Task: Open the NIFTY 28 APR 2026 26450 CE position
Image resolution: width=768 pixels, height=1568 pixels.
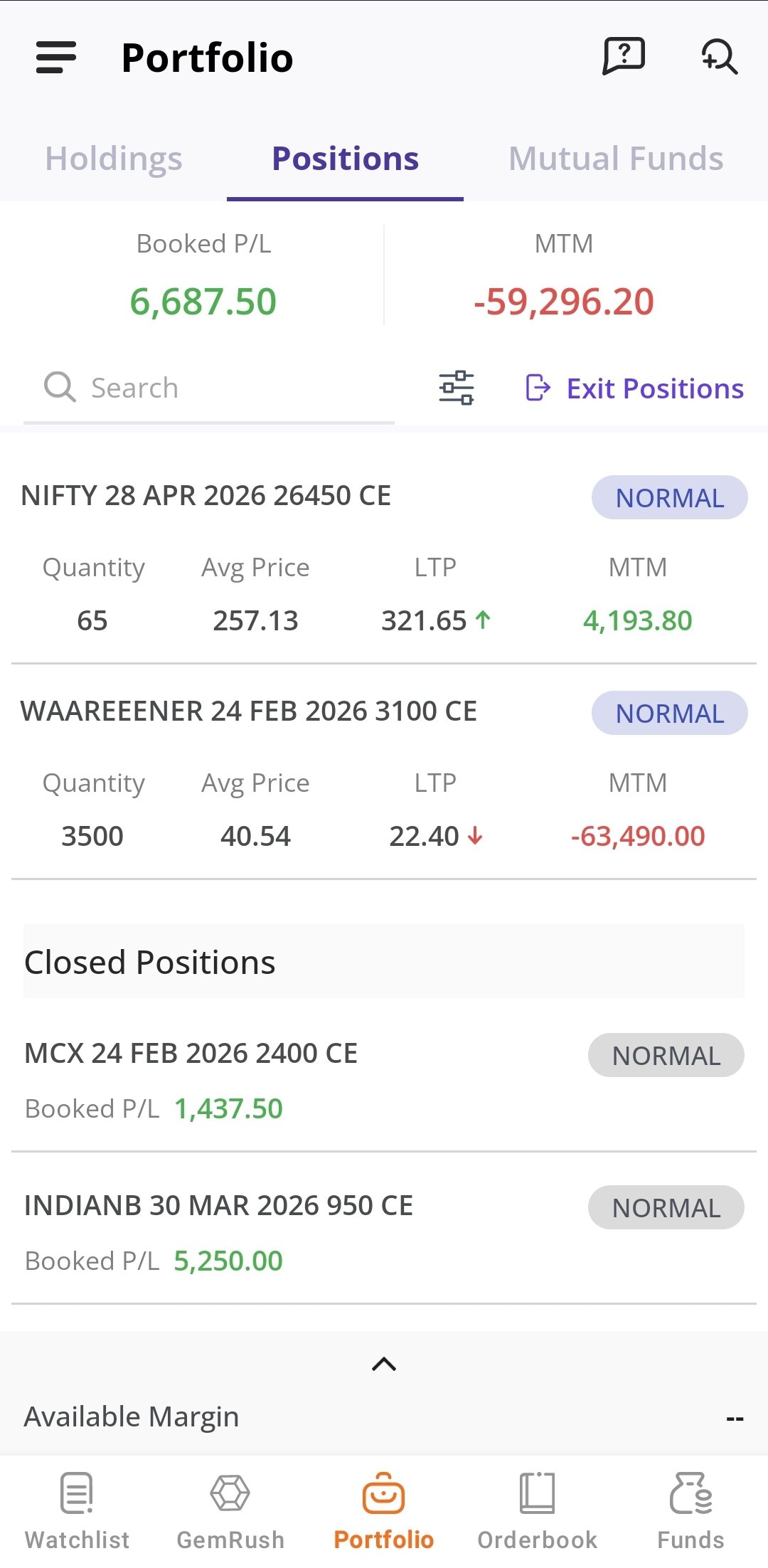Action: [206, 496]
